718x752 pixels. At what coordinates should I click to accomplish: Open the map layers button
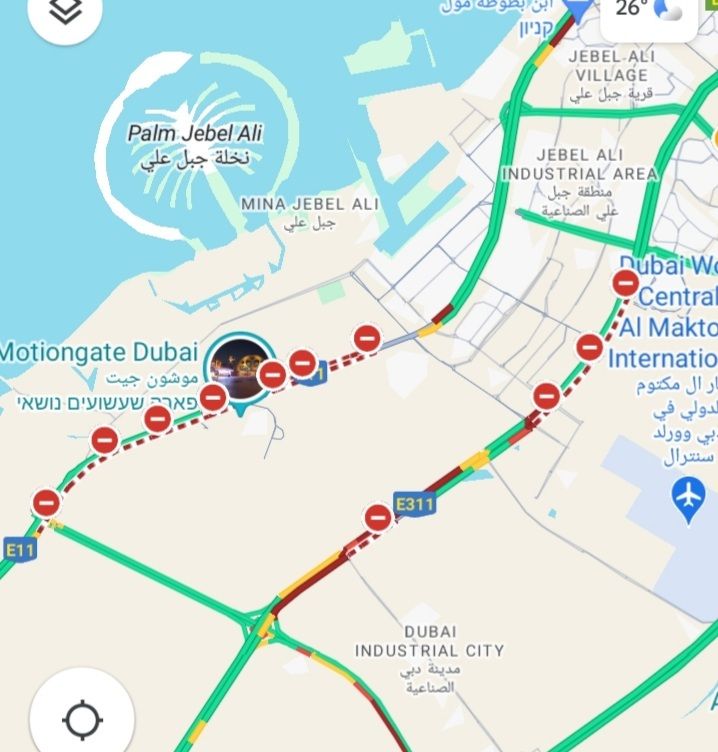click(x=65, y=14)
